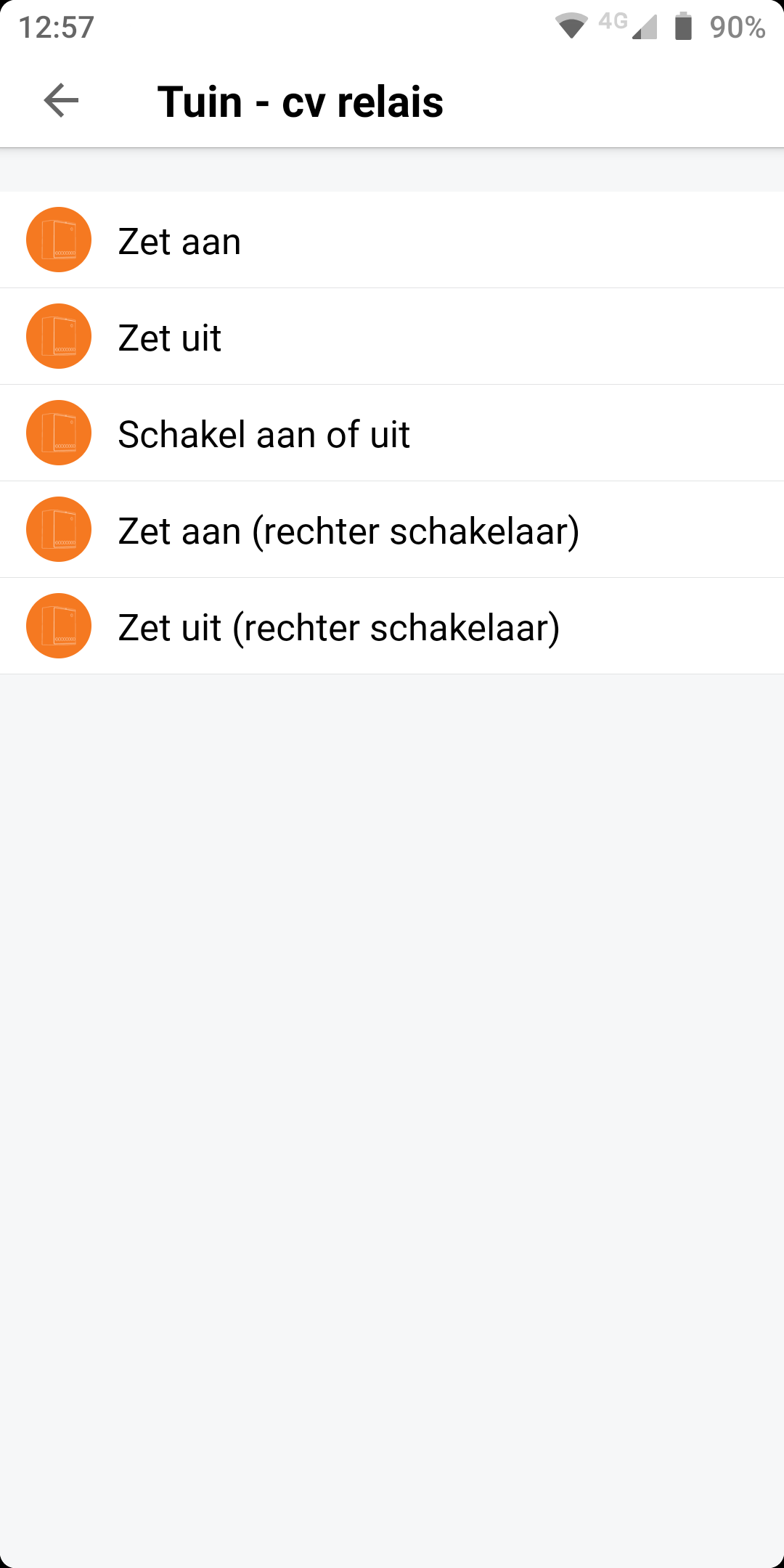784x1568 pixels.
Task: Go back using the arrow icon
Action: [61, 100]
